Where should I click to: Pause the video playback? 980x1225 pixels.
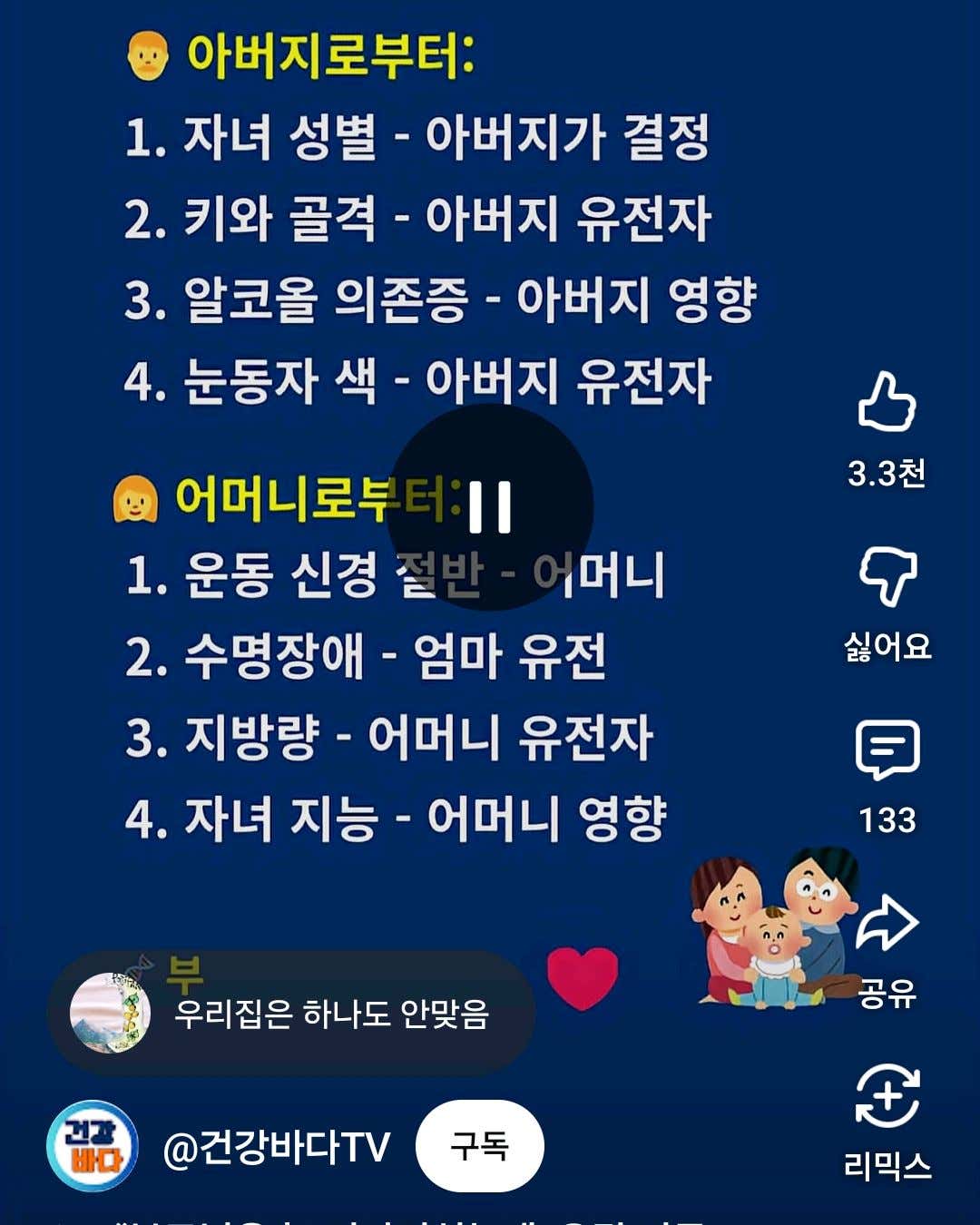tap(490, 506)
